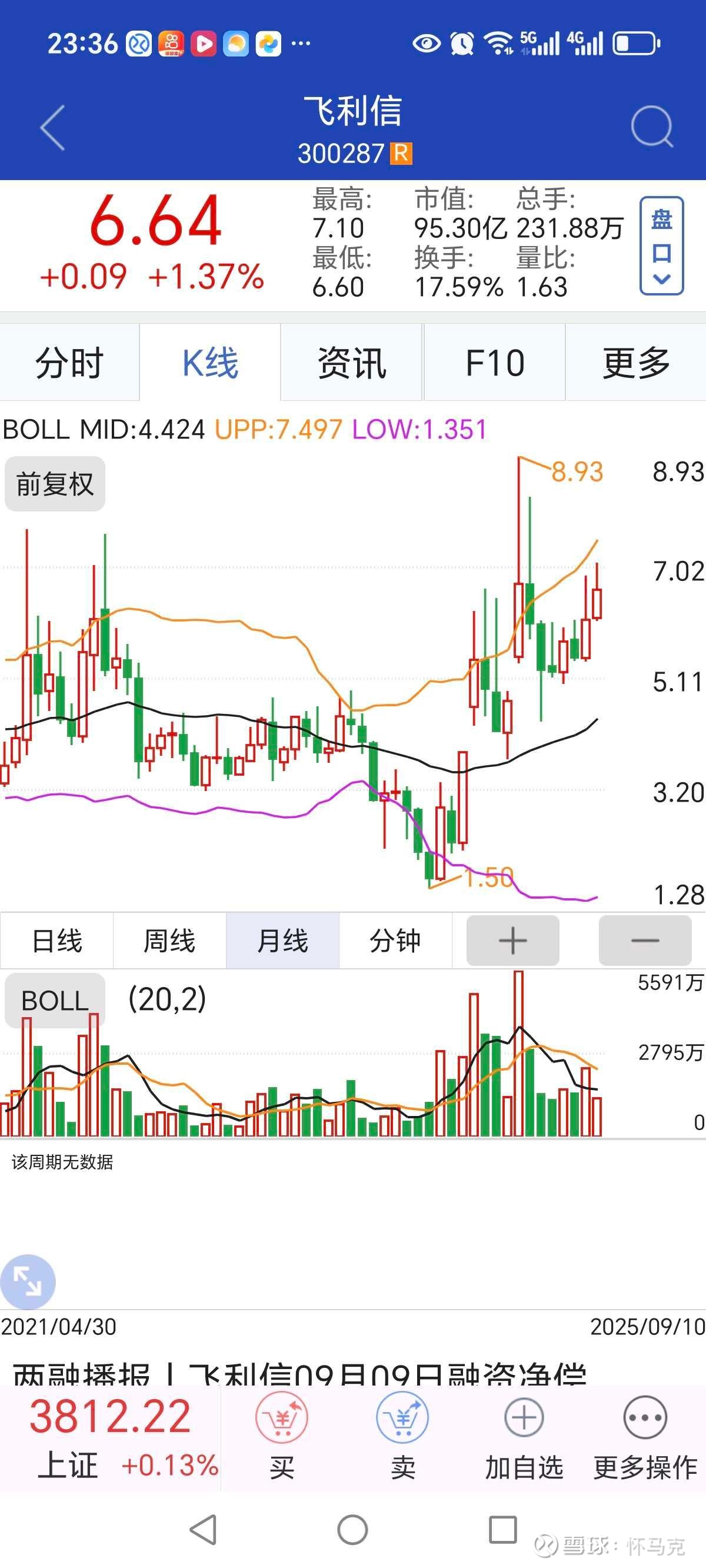Screen dimensions: 706x1568
Task: Select the K线 tab
Action: (x=210, y=363)
